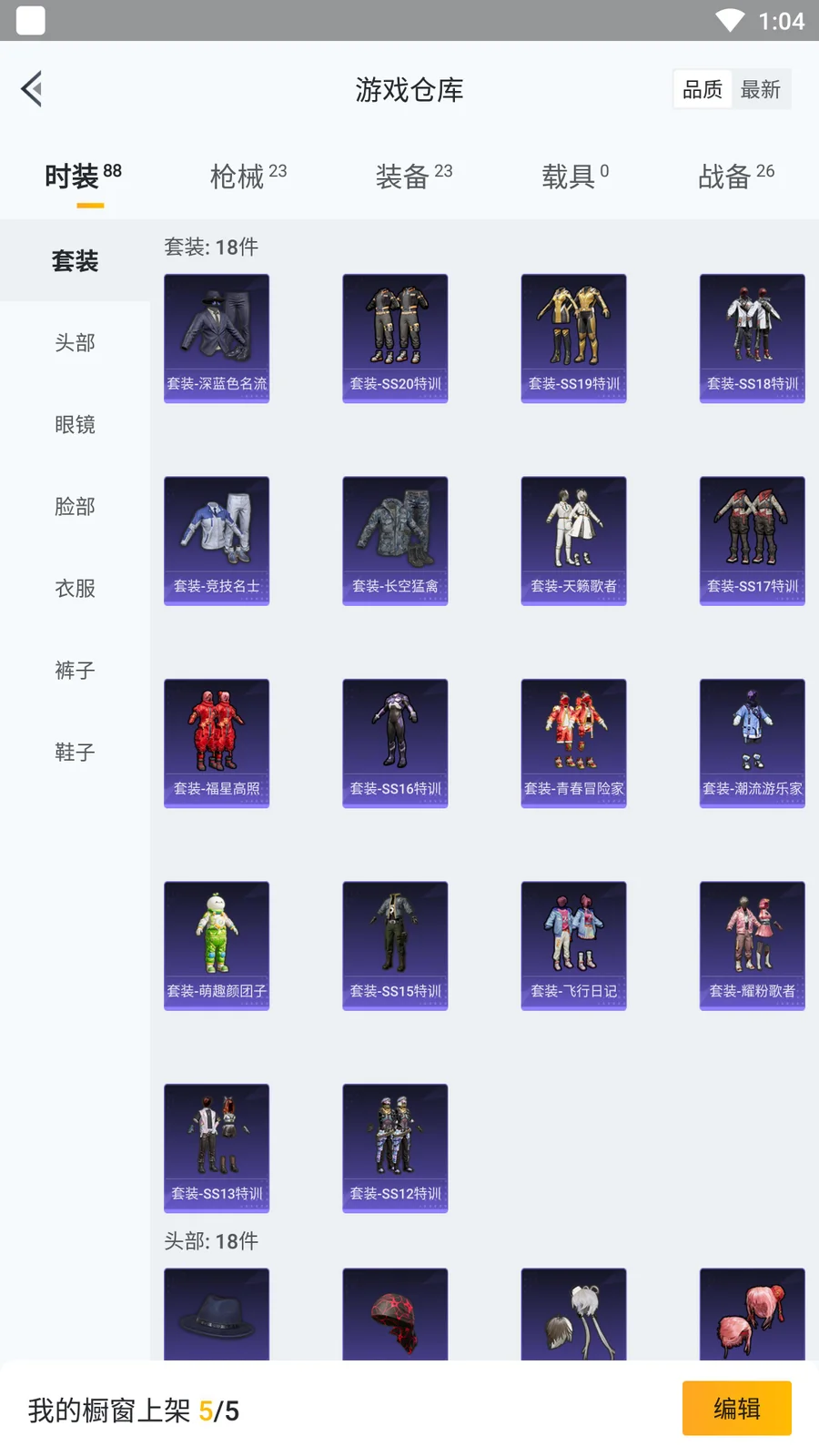Screen dimensions: 819x1456
Task: Go to the 裤子 category
Action: 75,671
